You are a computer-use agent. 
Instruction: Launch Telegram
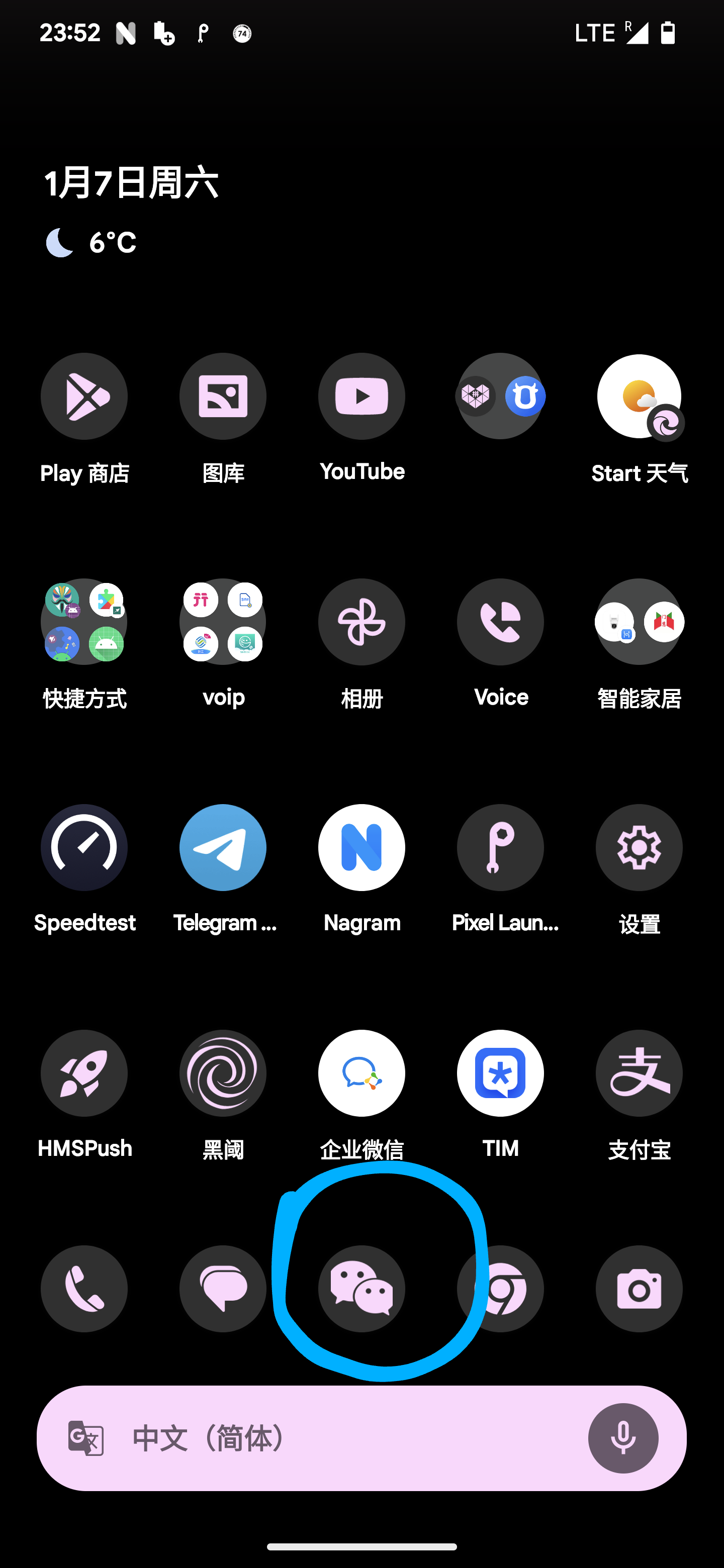223,847
